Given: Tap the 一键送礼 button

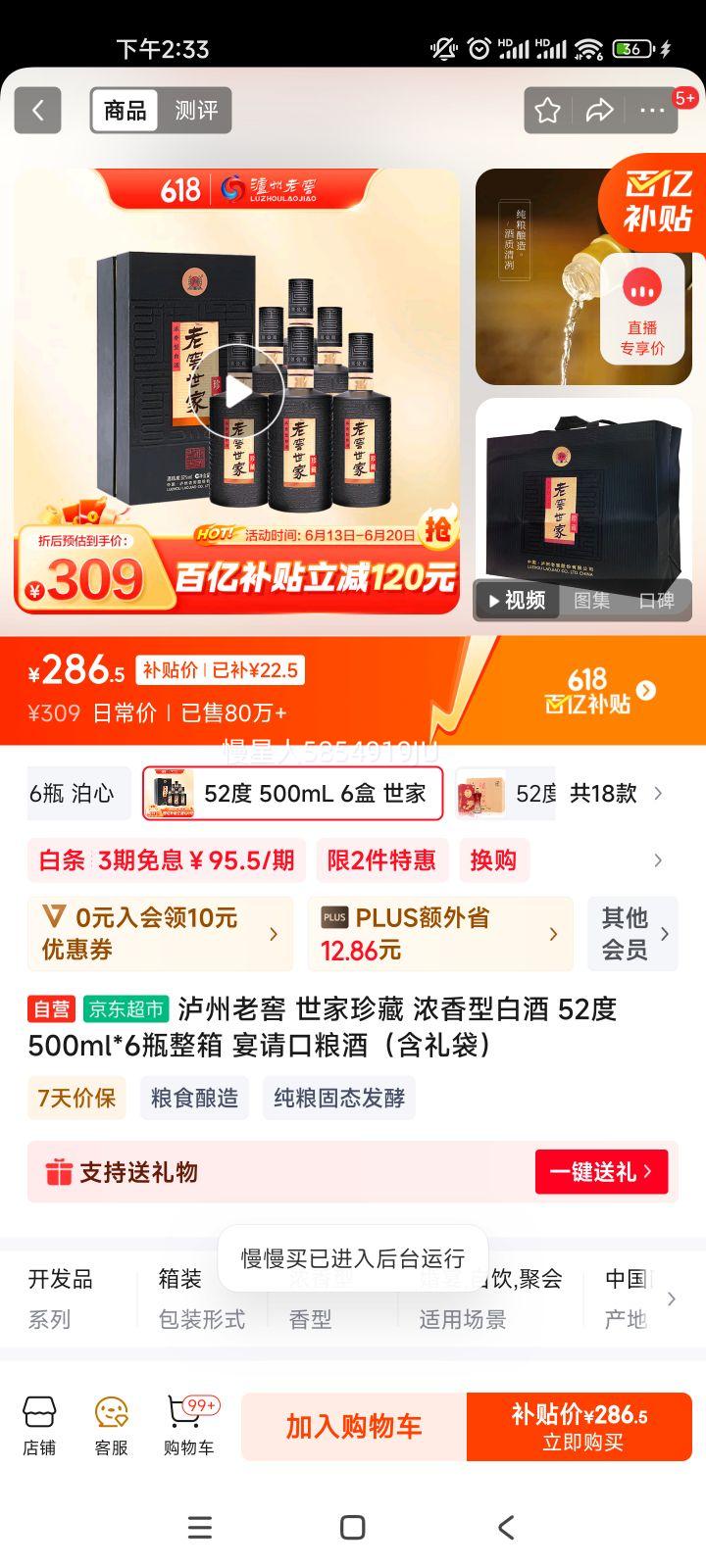Looking at the screenshot, I should 601,1172.
